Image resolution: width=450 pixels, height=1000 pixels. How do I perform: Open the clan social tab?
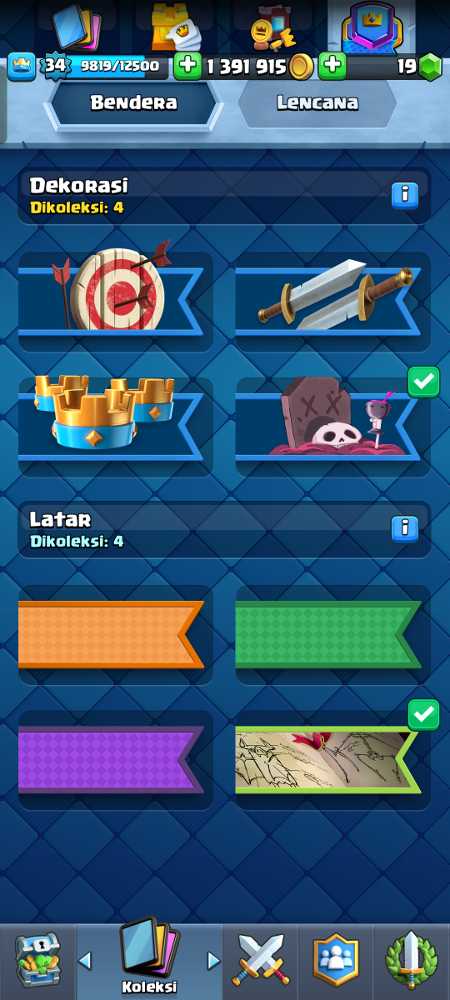tap(335, 960)
